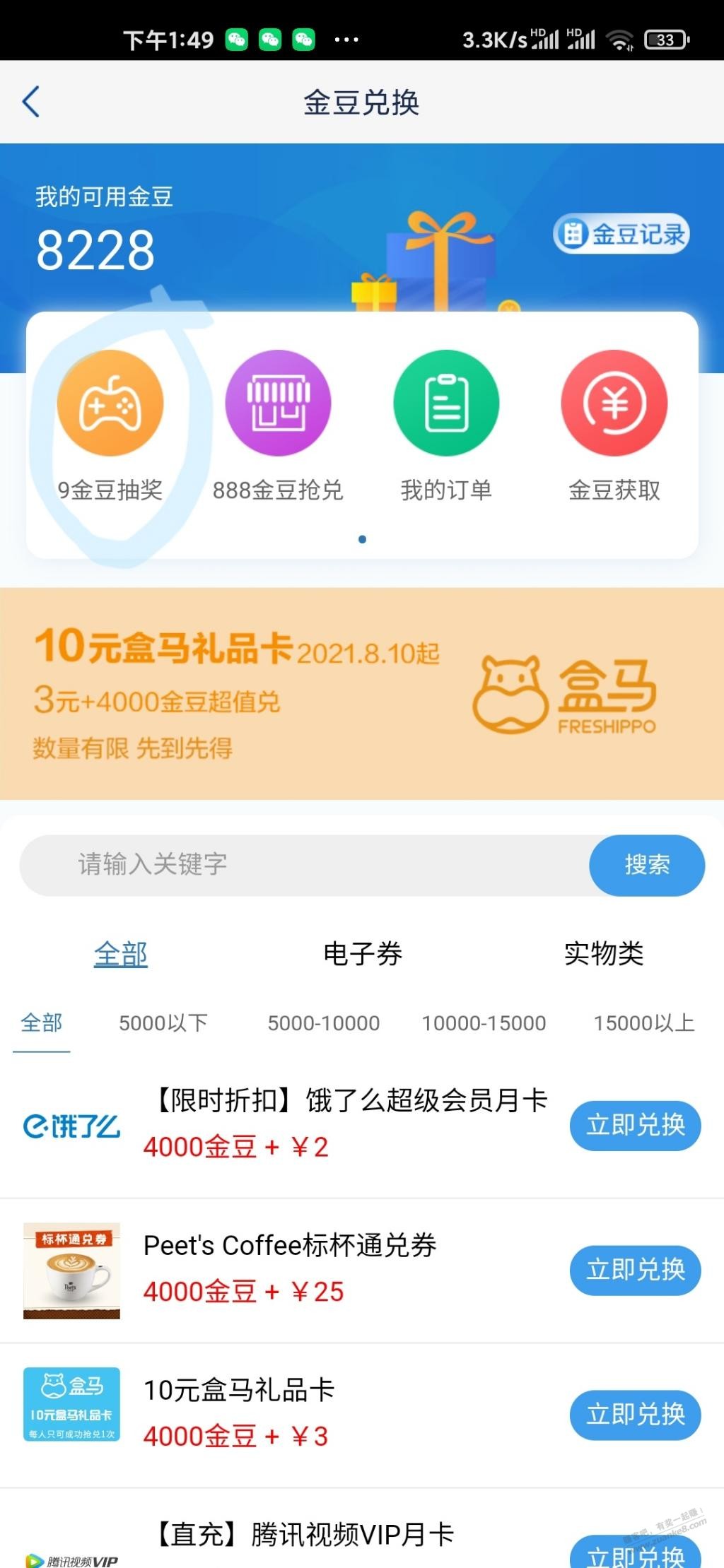Filter by 10000-15000 beans

tap(484, 1022)
